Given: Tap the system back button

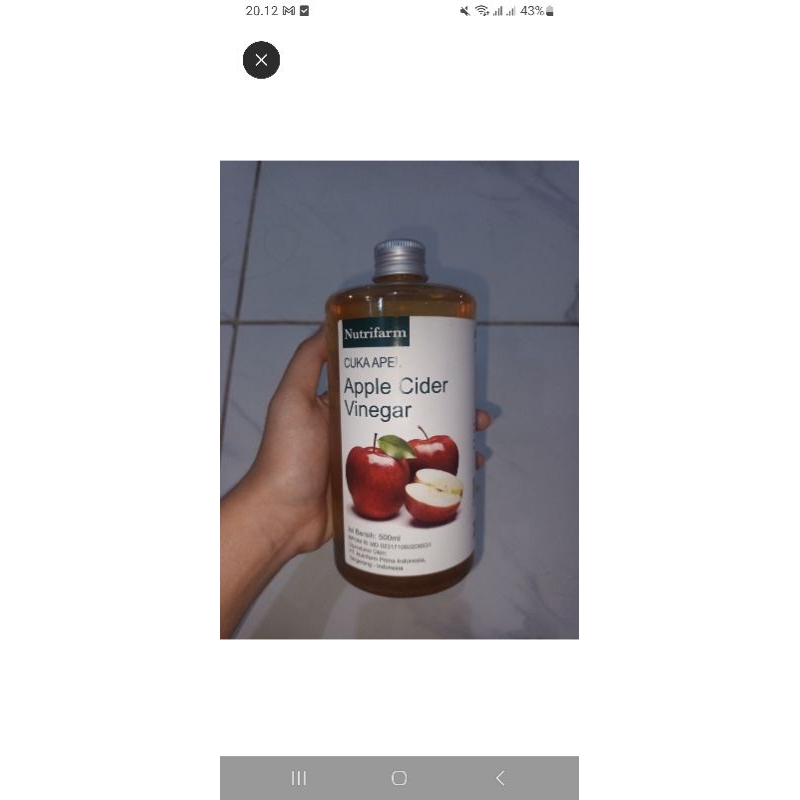Looking at the screenshot, I should (x=500, y=778).
